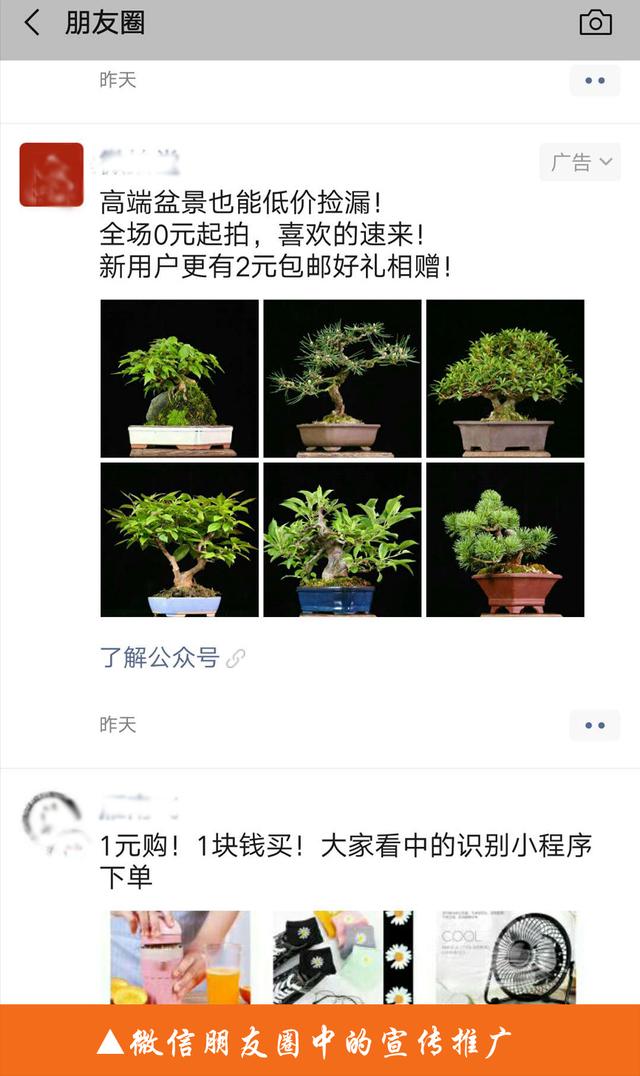View the pine bonsai photo in the red pot
Viewport: 640px width, 1076px height.
pyautogui.click(x=505, y=540)
